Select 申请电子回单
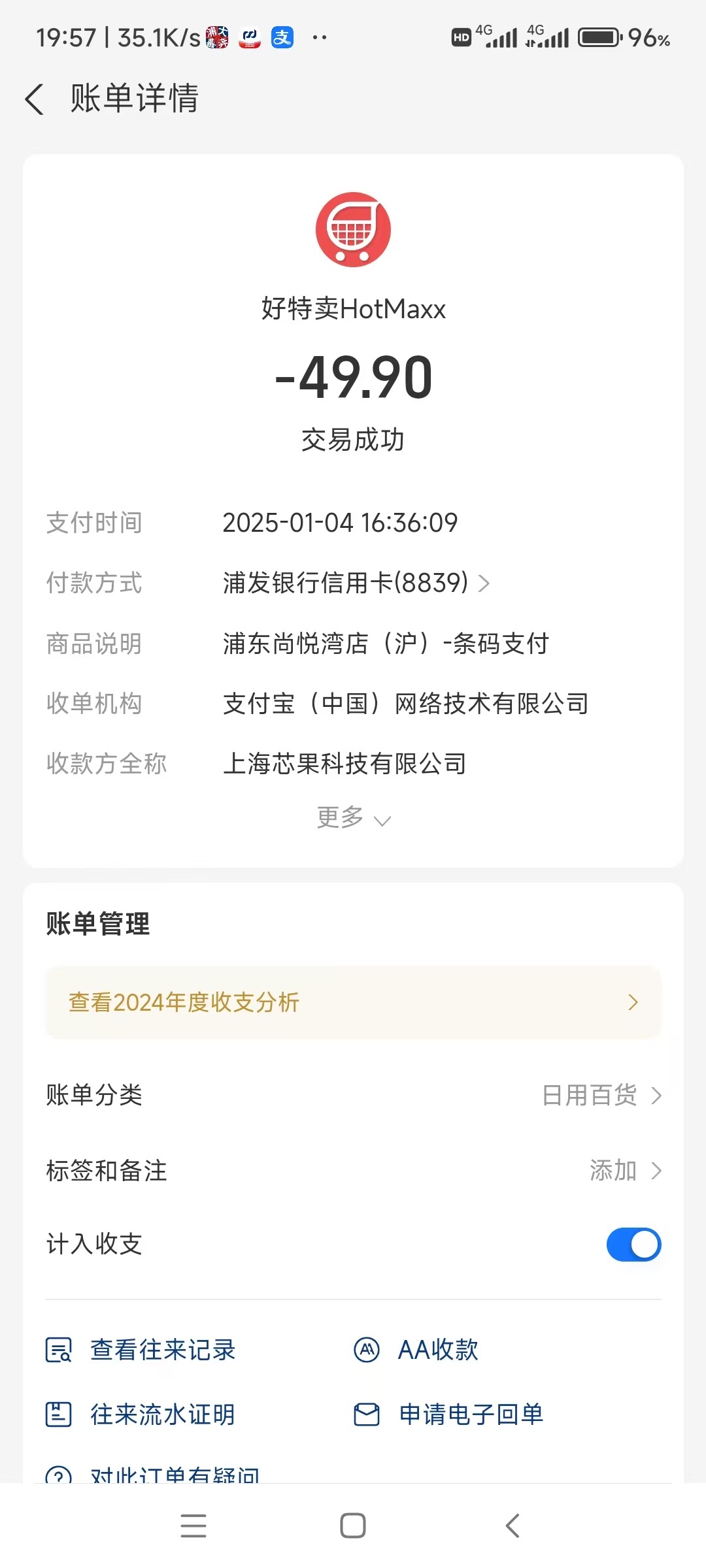This screenshot has width=706, height=1568. point(448,1414)
